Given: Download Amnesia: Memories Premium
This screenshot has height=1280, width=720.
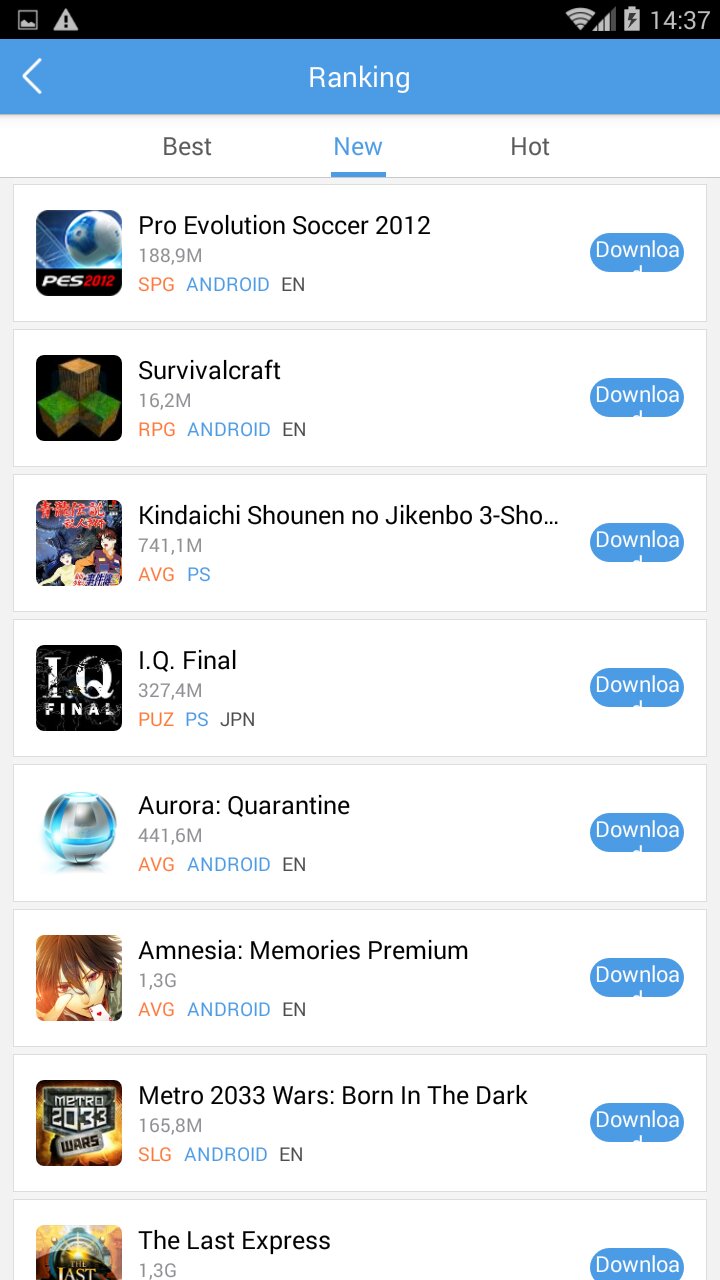Looking at the screenshot, I should [x=637, y=978].
